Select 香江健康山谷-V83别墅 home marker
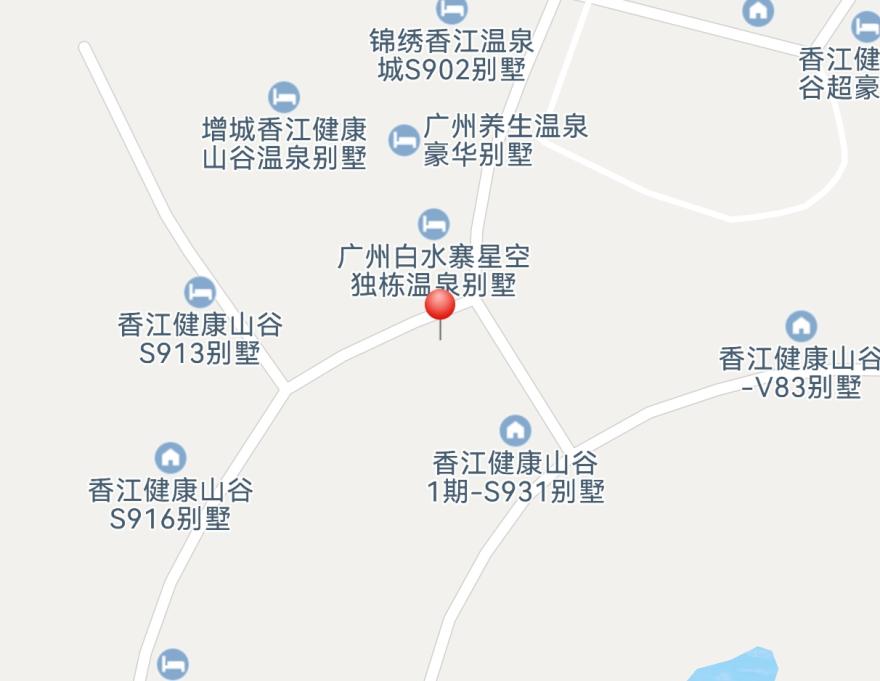This screenshot has width=880, height=681. click(x=800, y=326)
